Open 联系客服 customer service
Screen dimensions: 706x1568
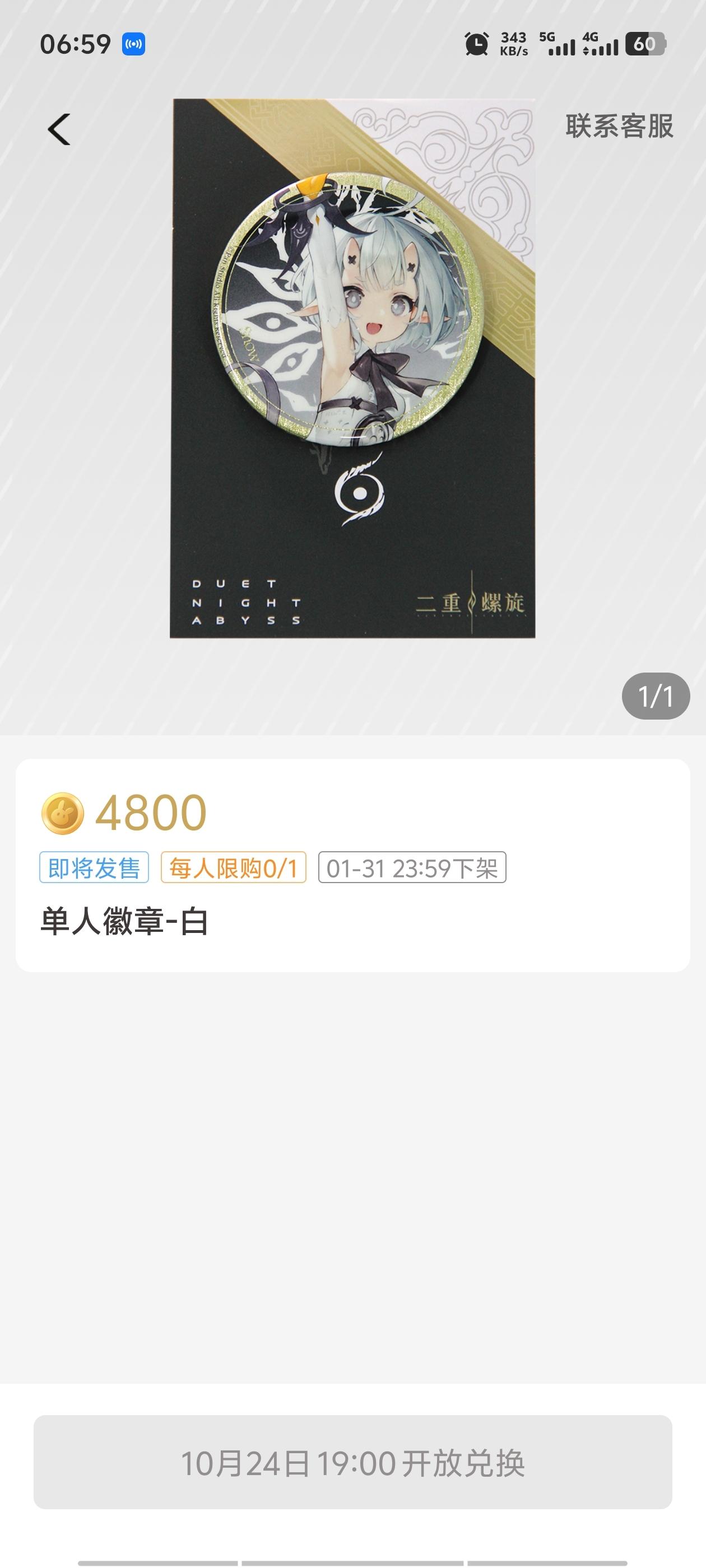[619, 127]
